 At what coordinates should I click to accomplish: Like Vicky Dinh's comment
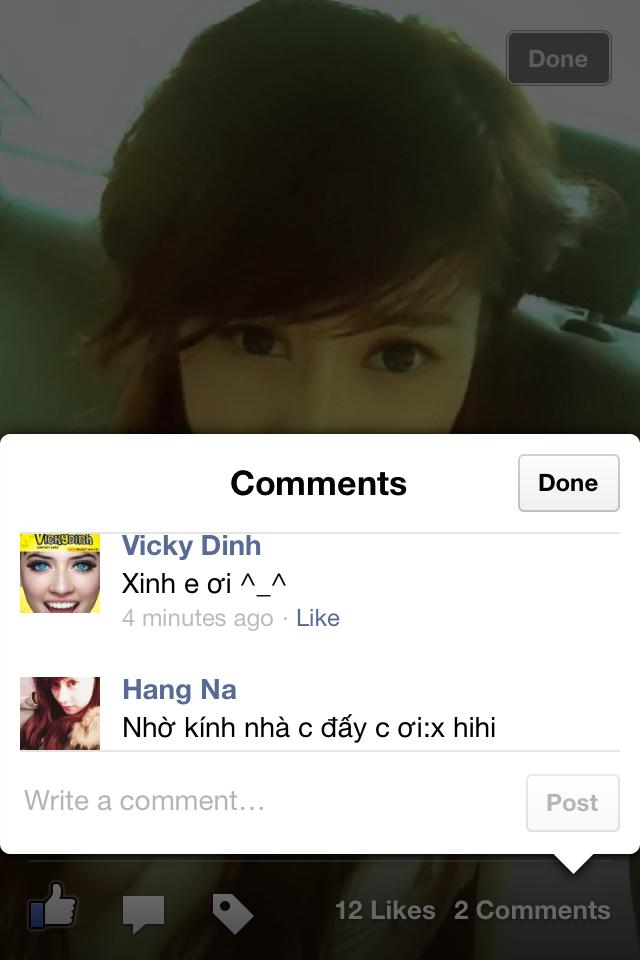pos(318,618)
